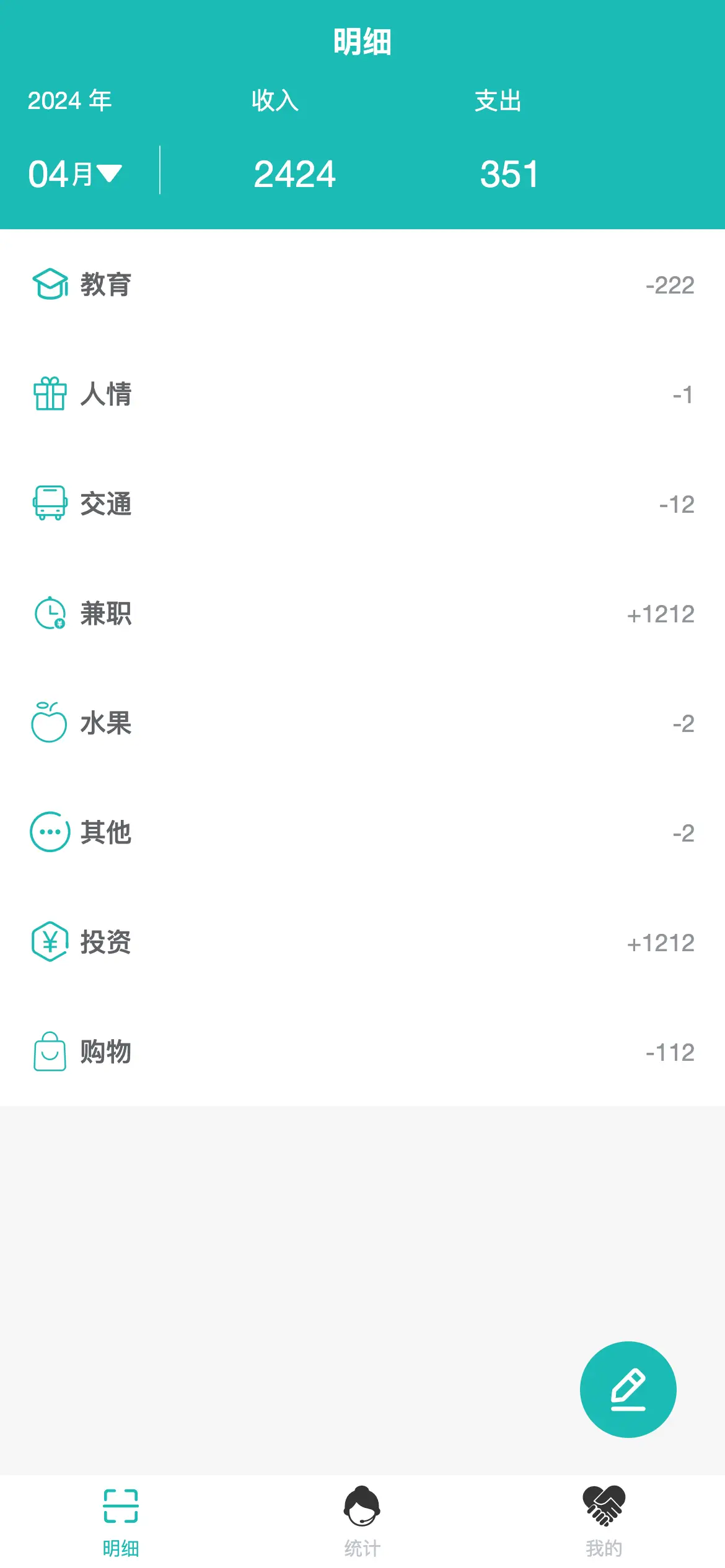725x1568 pixels.
Task: Switch to the 我的 tab
Action: [x=604, y=1522]
